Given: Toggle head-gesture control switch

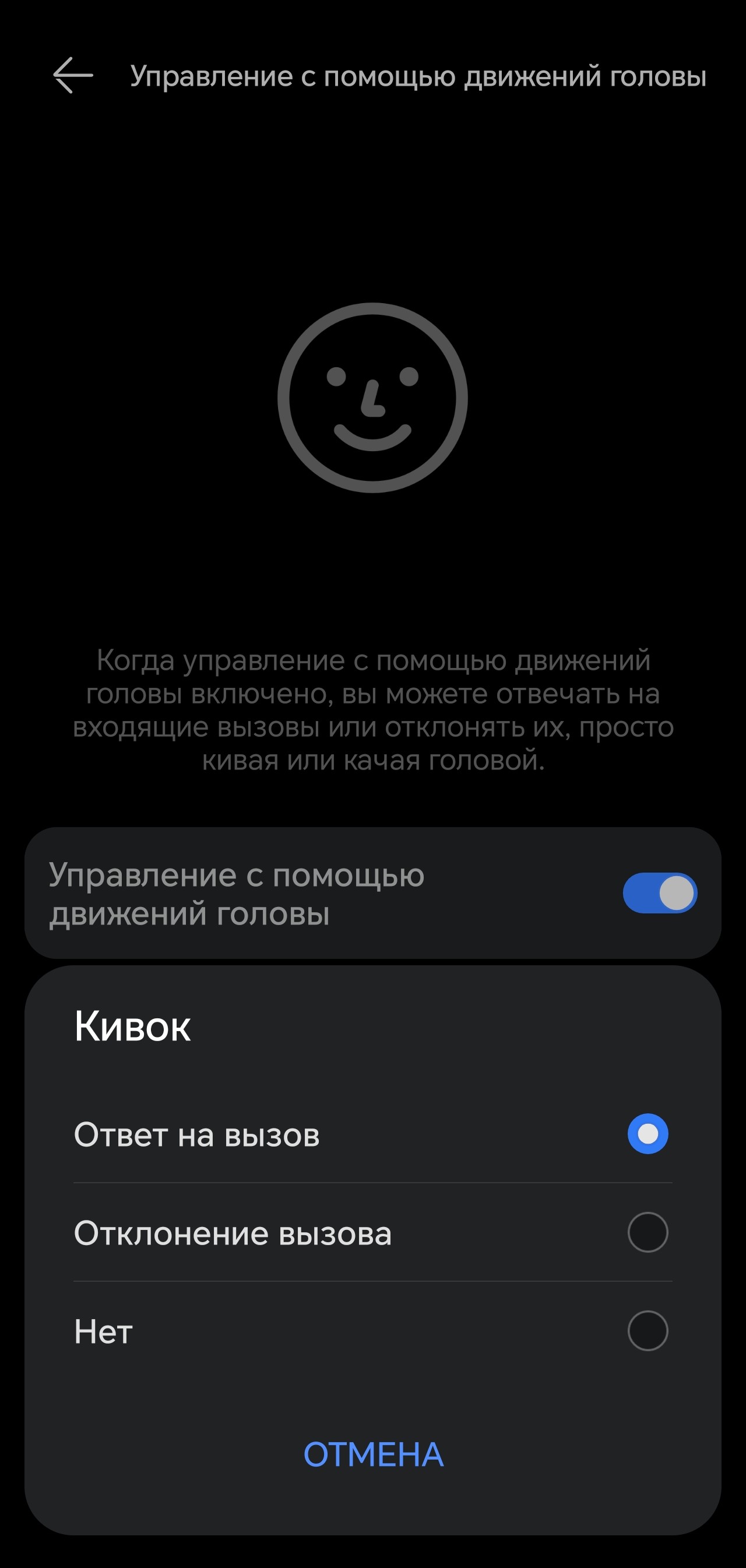Looking at the screenshot, I should [660, 893].
